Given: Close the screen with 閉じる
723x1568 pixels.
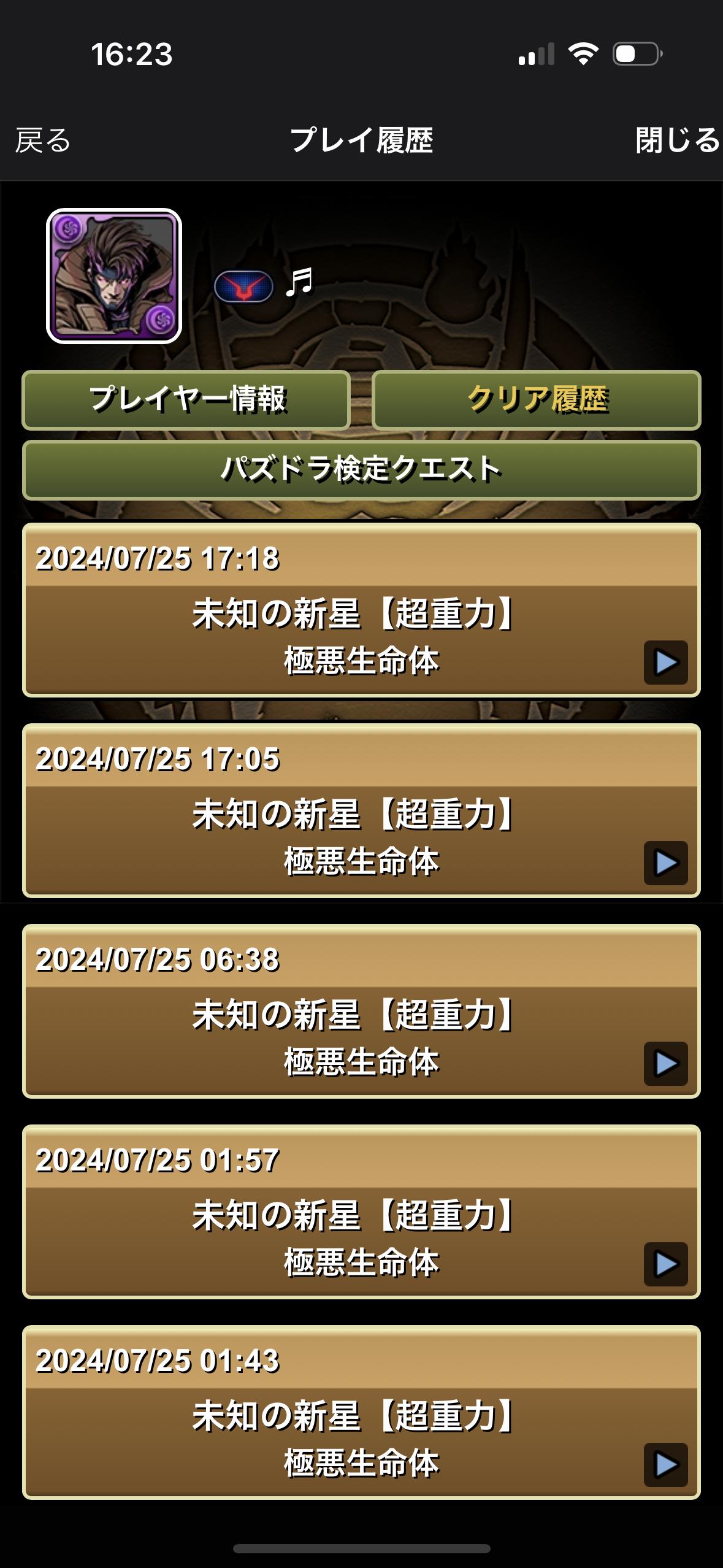Looking at the screenshot, I should point(677,140).
